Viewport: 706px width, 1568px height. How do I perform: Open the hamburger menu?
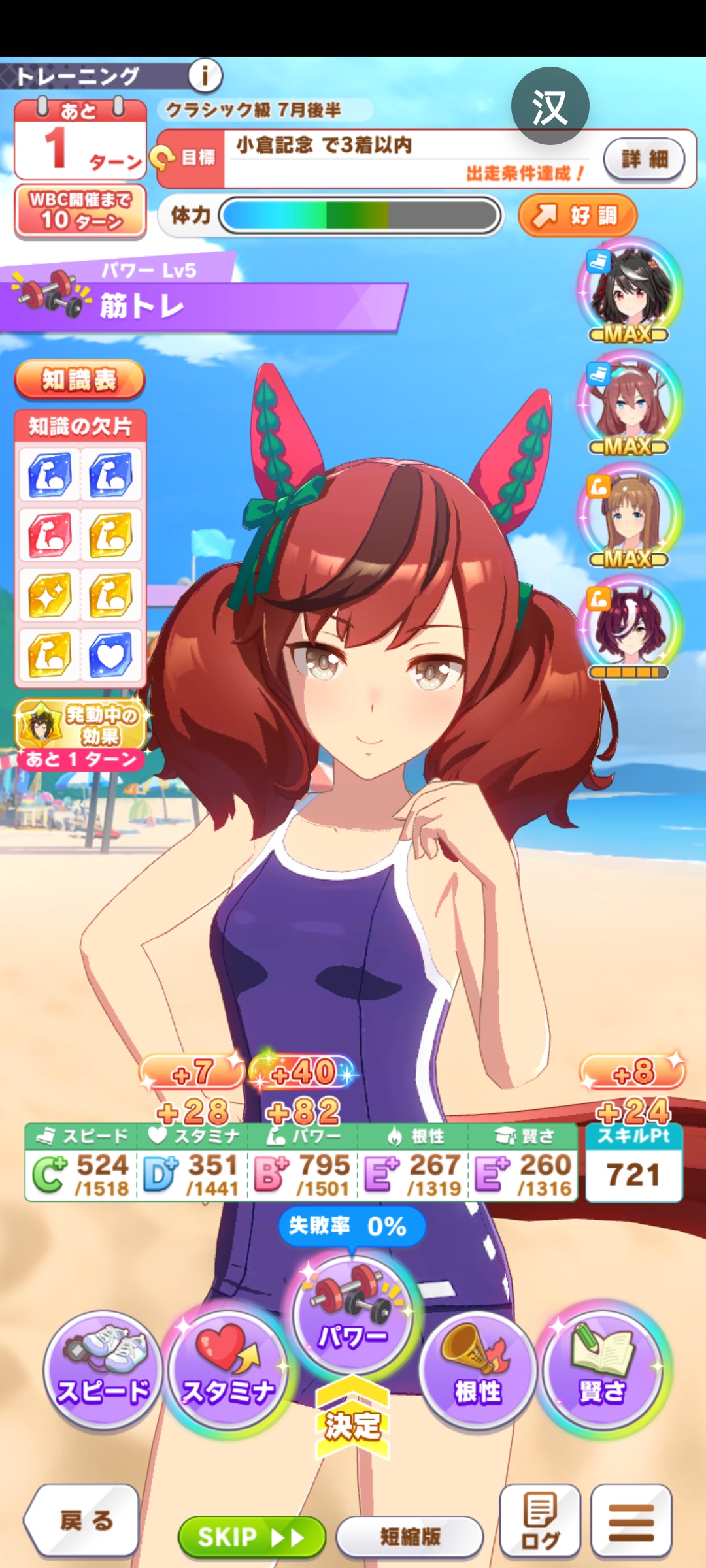click(x=631, y=1520)
